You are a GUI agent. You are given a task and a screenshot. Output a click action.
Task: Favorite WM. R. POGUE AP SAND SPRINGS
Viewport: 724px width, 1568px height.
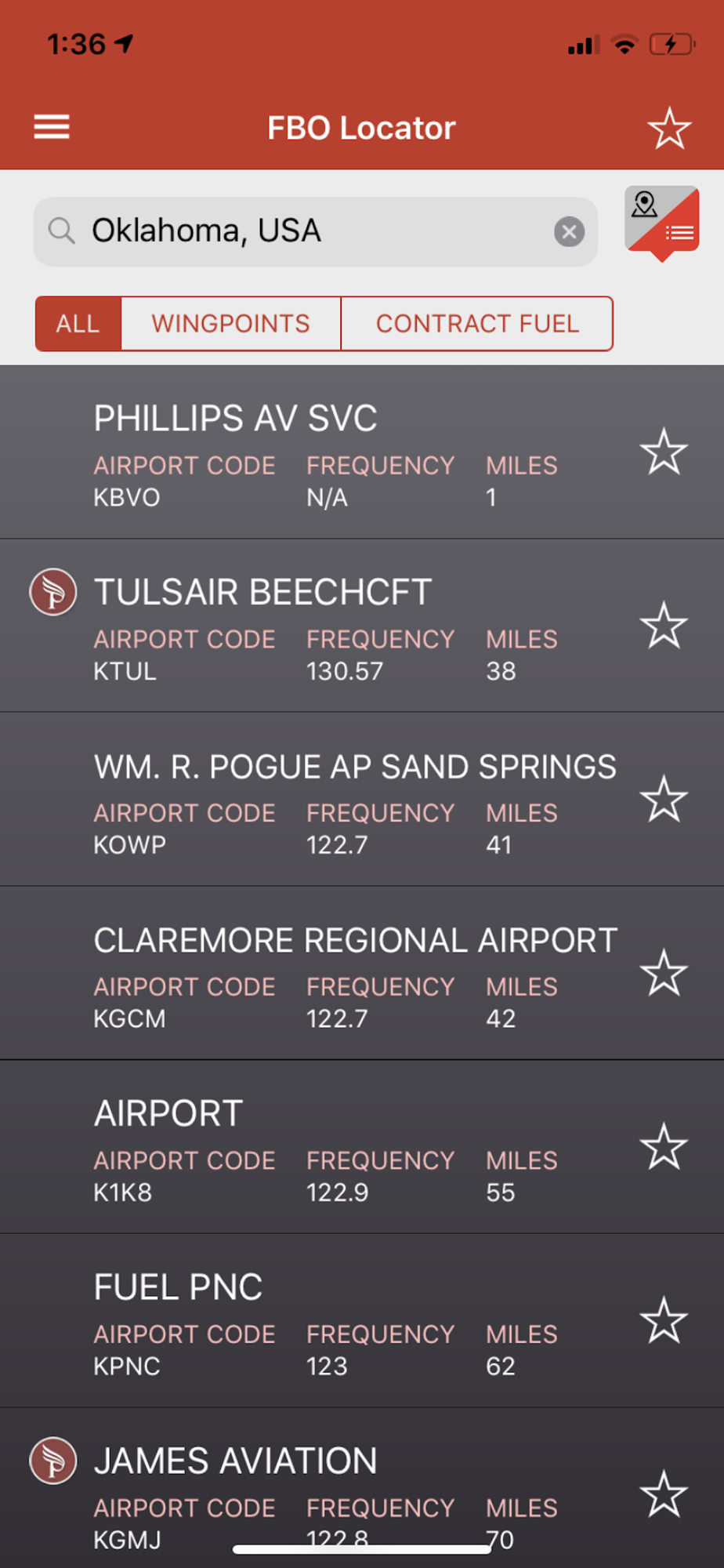tap(664, 799)
